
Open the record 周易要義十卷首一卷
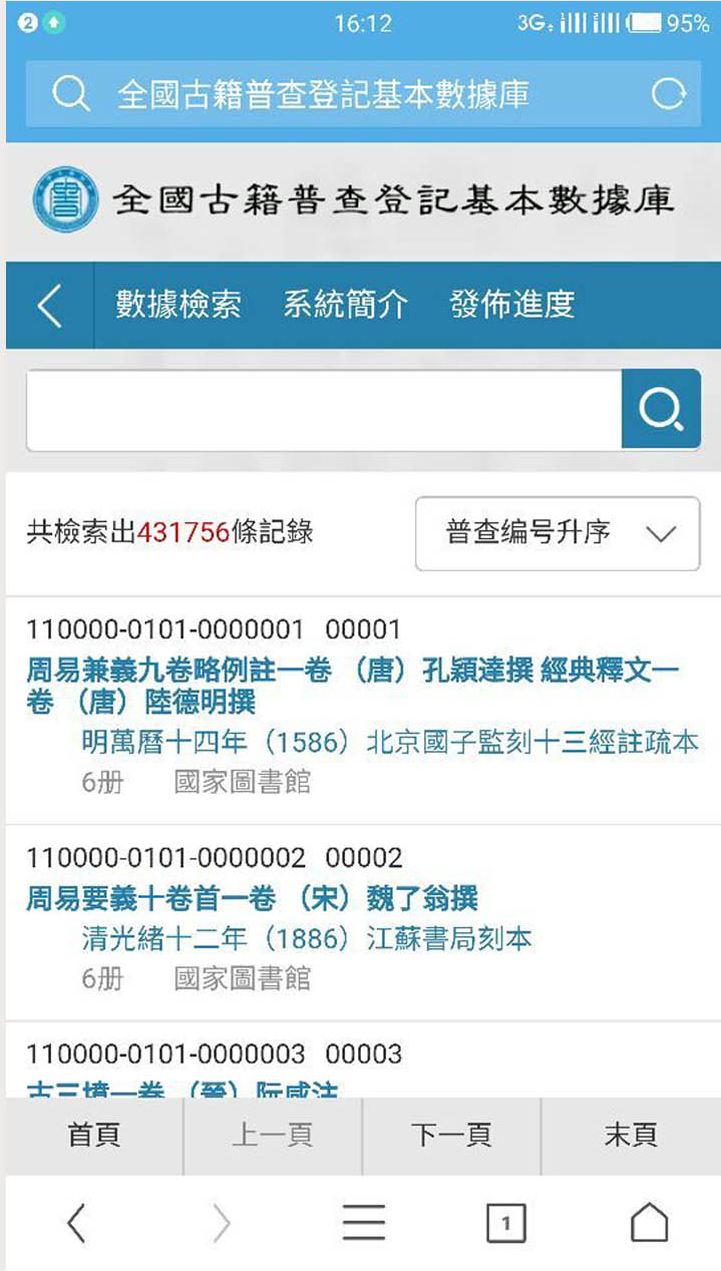tap(252, 898)
